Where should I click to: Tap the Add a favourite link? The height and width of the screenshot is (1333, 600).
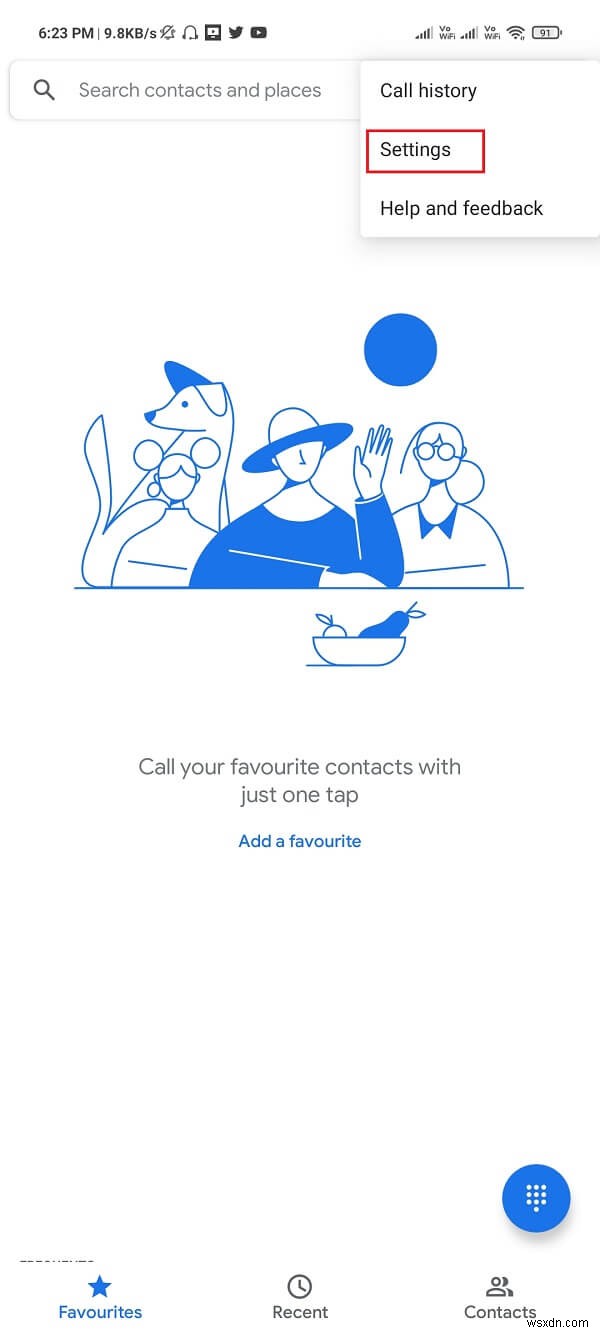tap(299, 841)
